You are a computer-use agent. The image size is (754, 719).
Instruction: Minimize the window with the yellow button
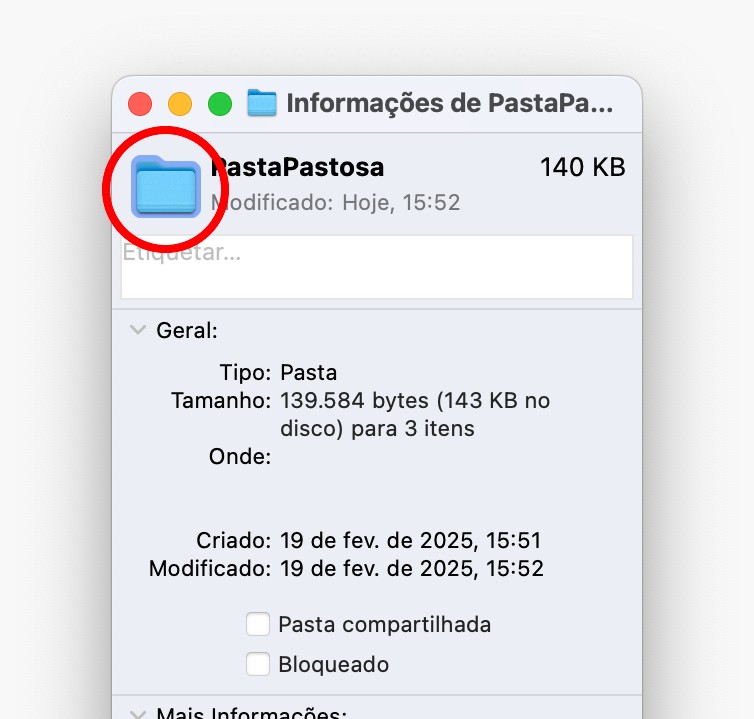point(180,103)
